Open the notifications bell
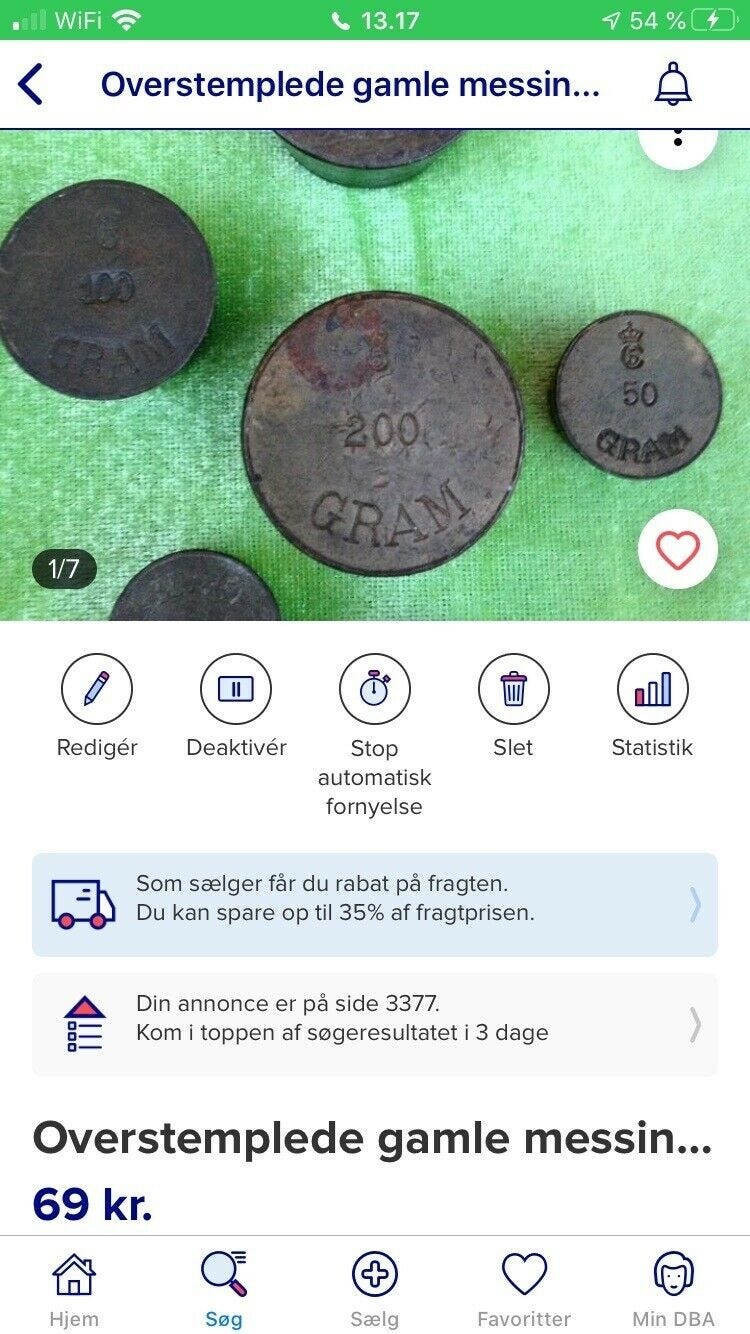This screenshot has height=1334, width=750. point(673,85)
